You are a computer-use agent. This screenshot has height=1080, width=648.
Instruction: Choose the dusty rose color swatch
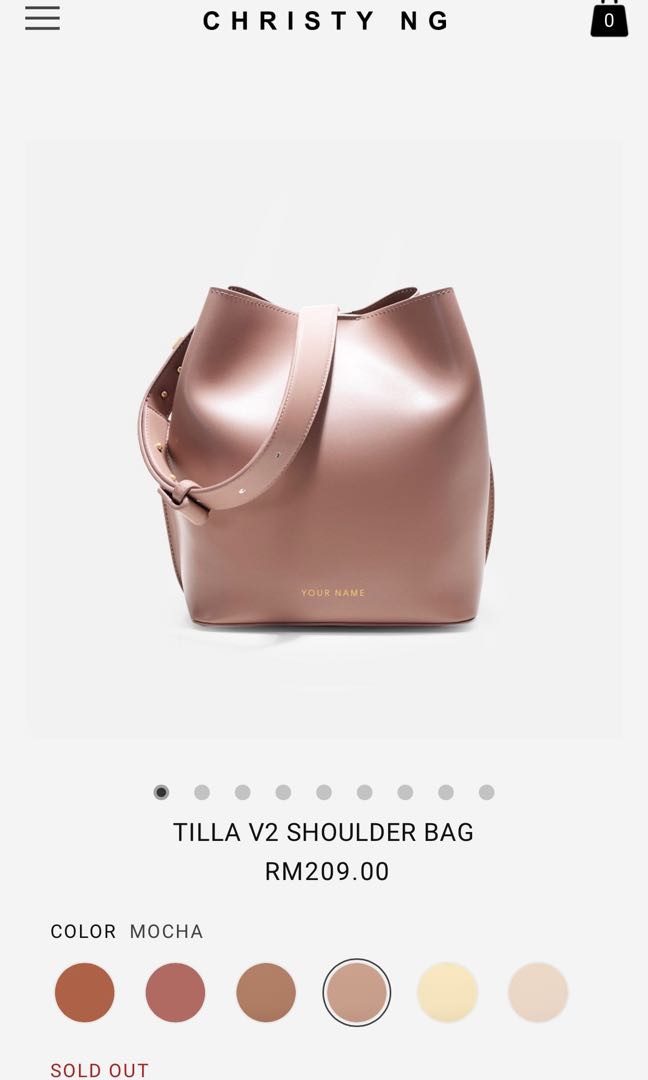175,993
